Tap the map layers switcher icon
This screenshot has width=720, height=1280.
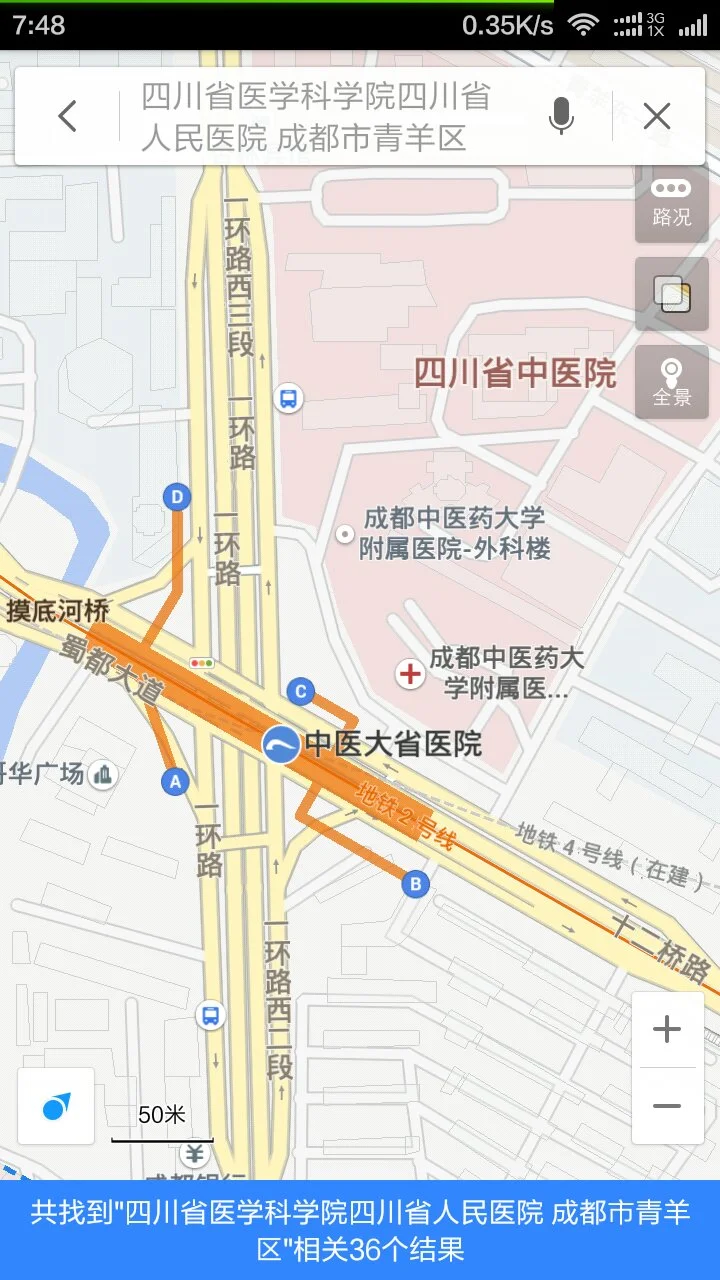(x=671, y=295)
